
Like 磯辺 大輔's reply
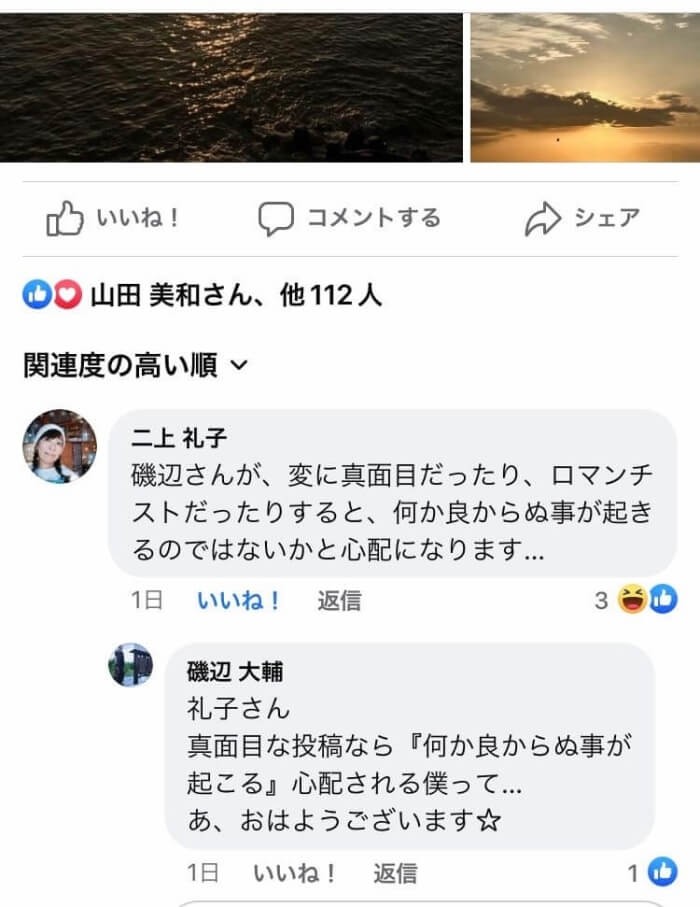(295, 874)
